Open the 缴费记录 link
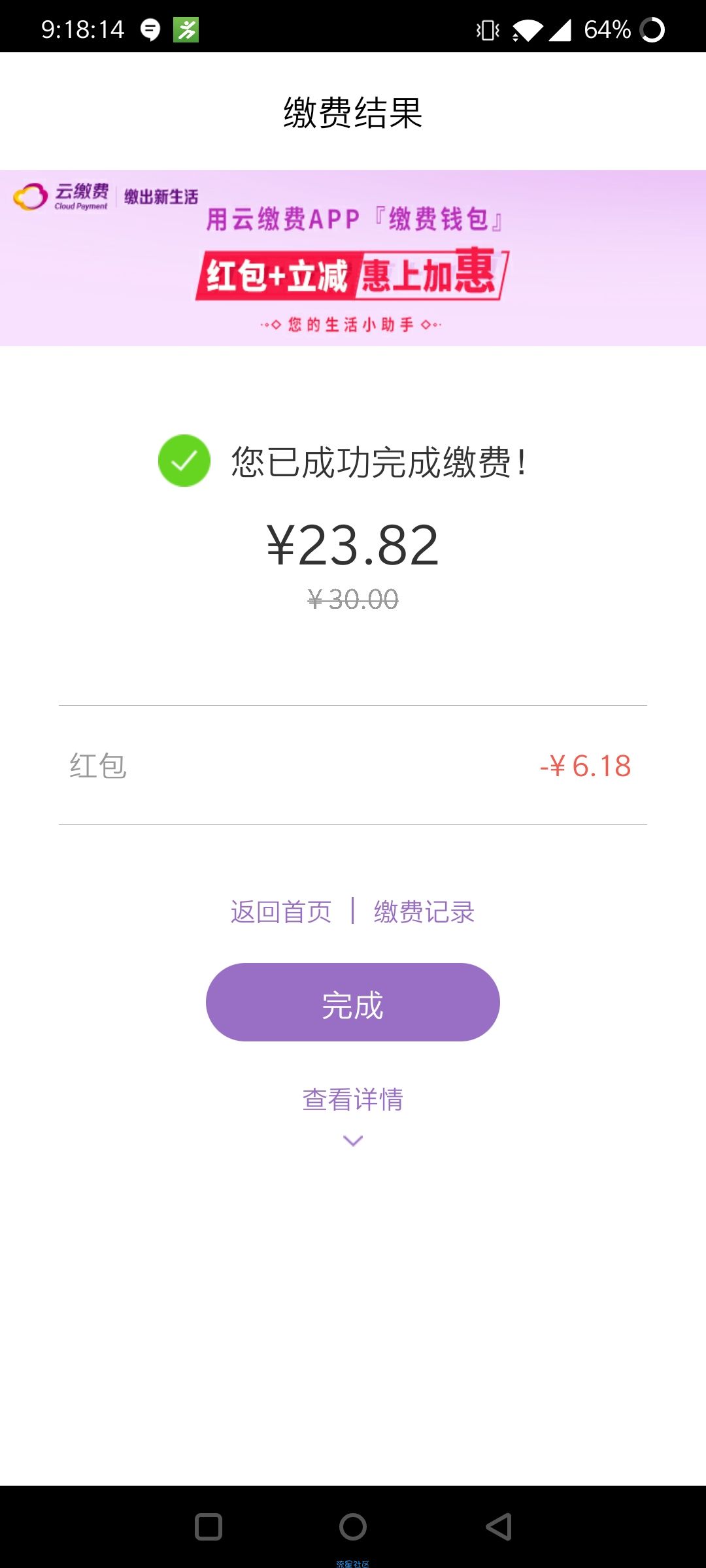 click(x=424, y=911)
